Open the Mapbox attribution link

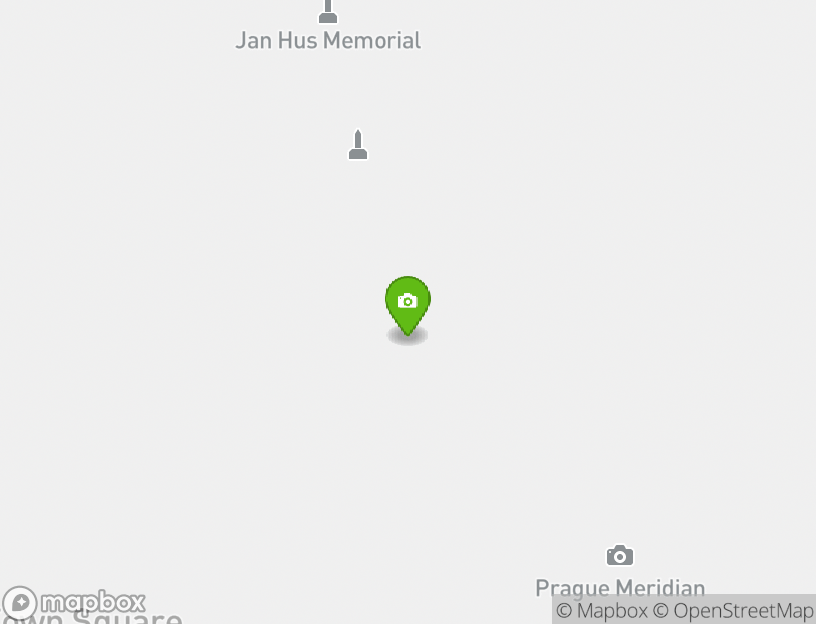[x=602, y=610]
